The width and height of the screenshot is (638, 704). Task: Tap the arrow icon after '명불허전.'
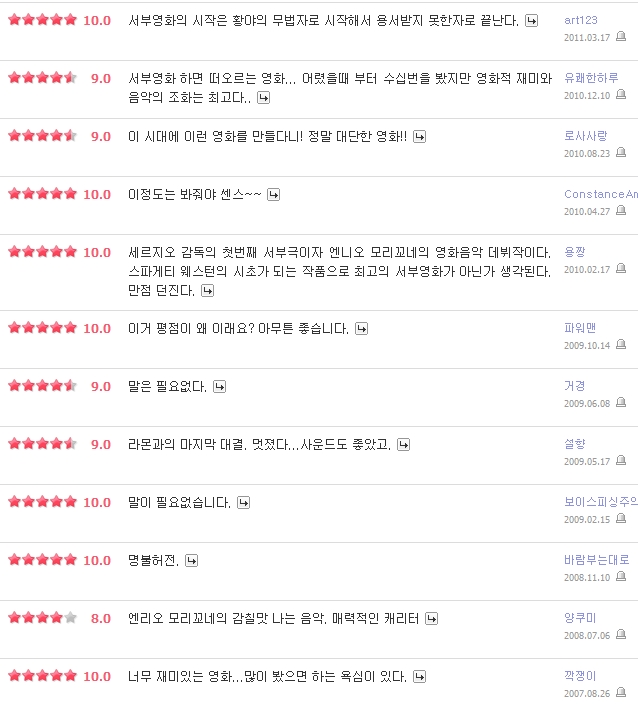[x=191, y=560]
